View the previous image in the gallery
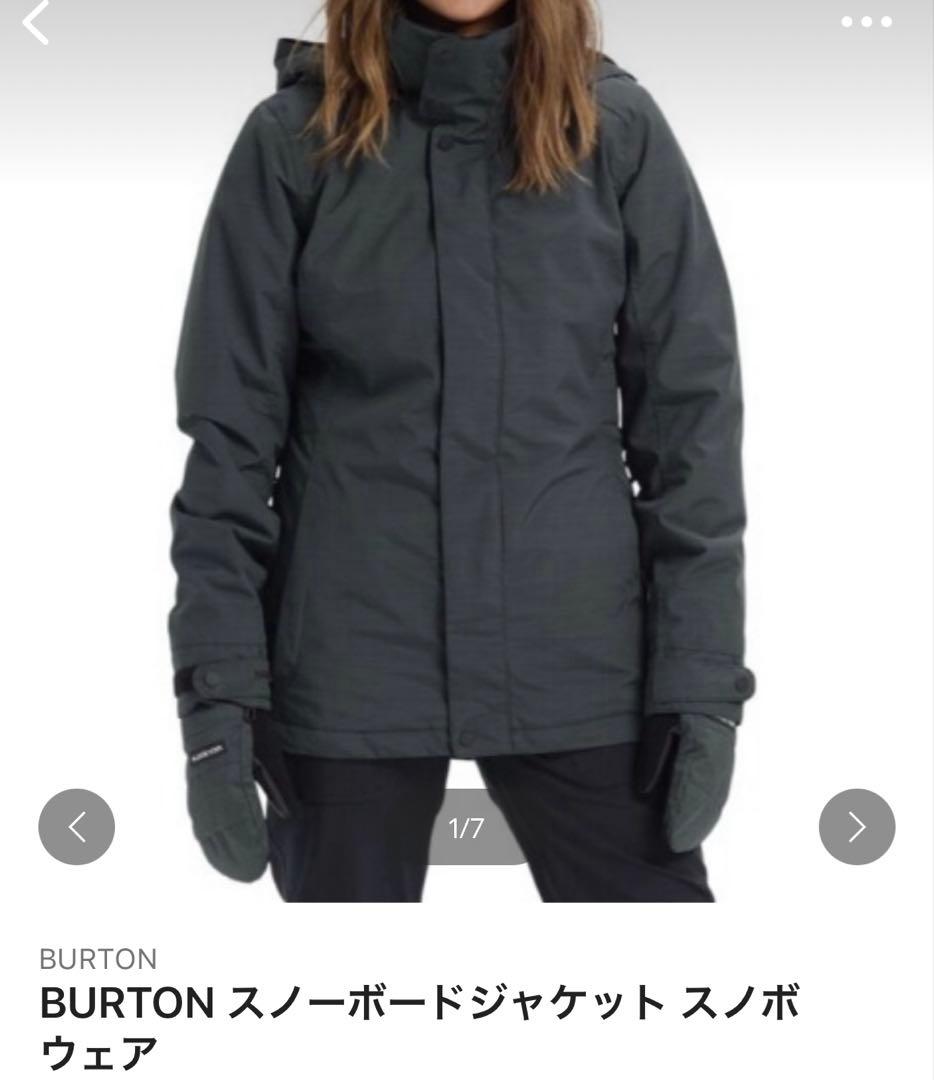Image resolution: width=934 pixels, height=1080 pixels. [x=76, y=829]
